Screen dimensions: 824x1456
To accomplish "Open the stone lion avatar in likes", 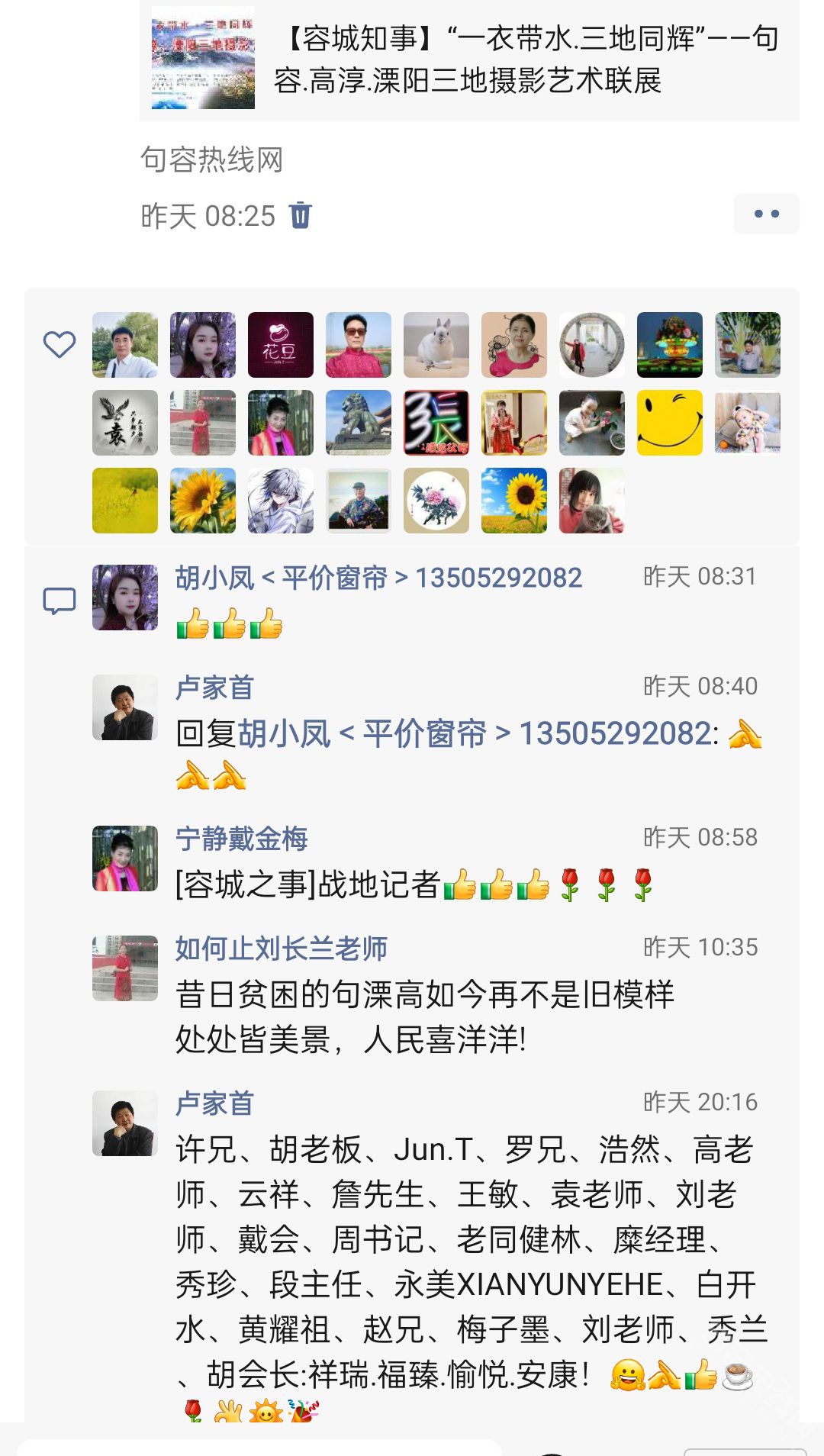I will click(x=358, y=423).
